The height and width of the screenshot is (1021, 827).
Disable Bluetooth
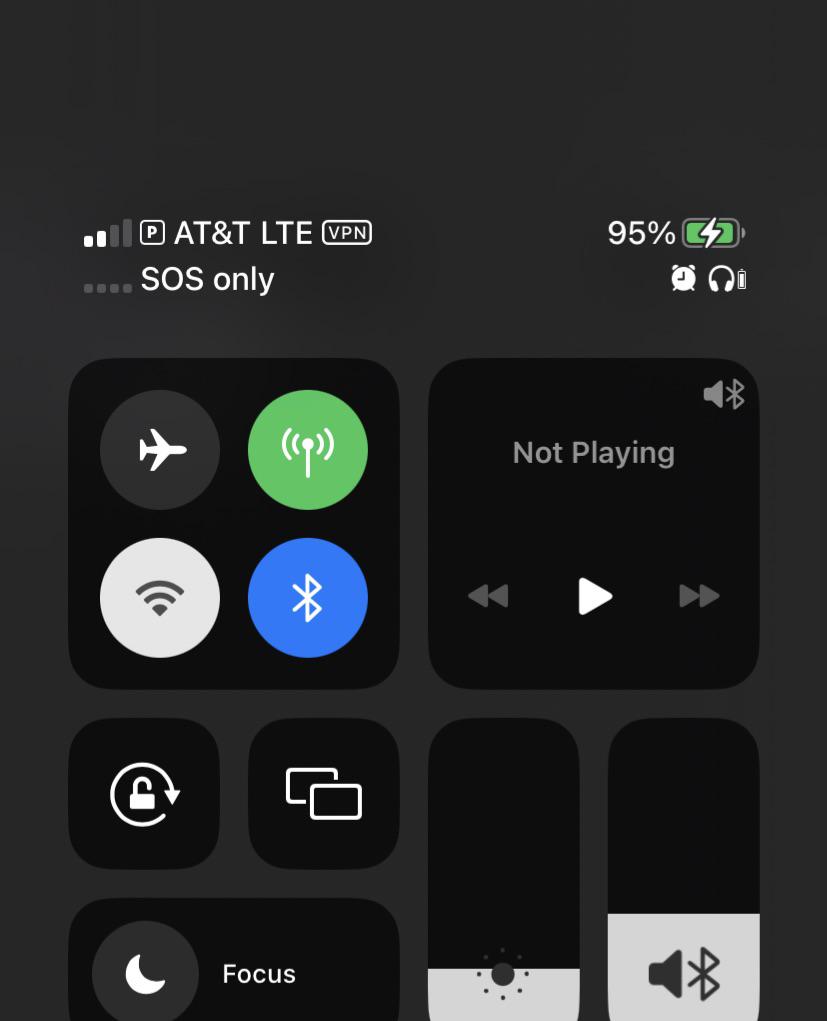pos(308,598)
